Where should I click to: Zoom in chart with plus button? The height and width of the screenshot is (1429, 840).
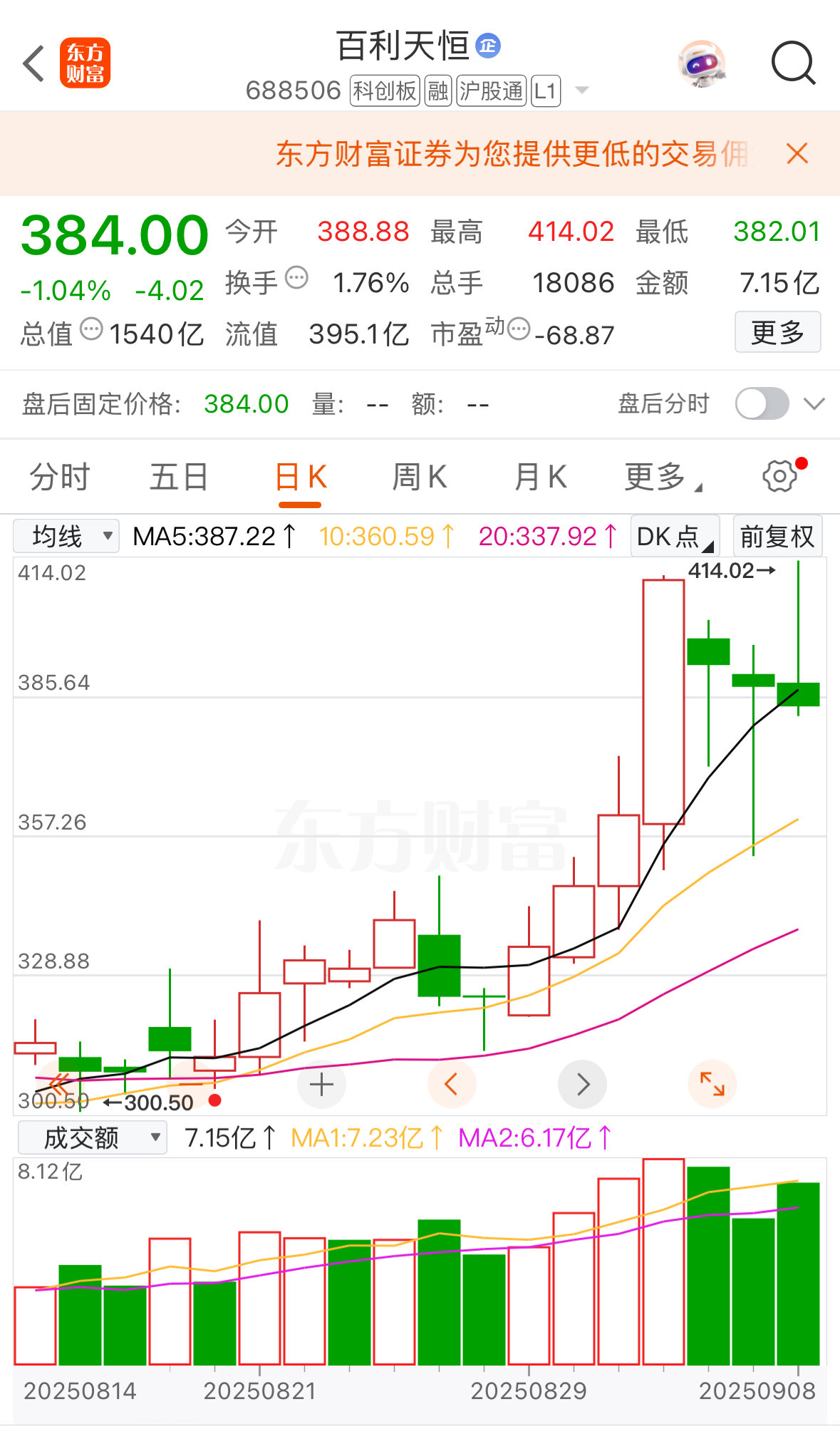click(321, 1084)
